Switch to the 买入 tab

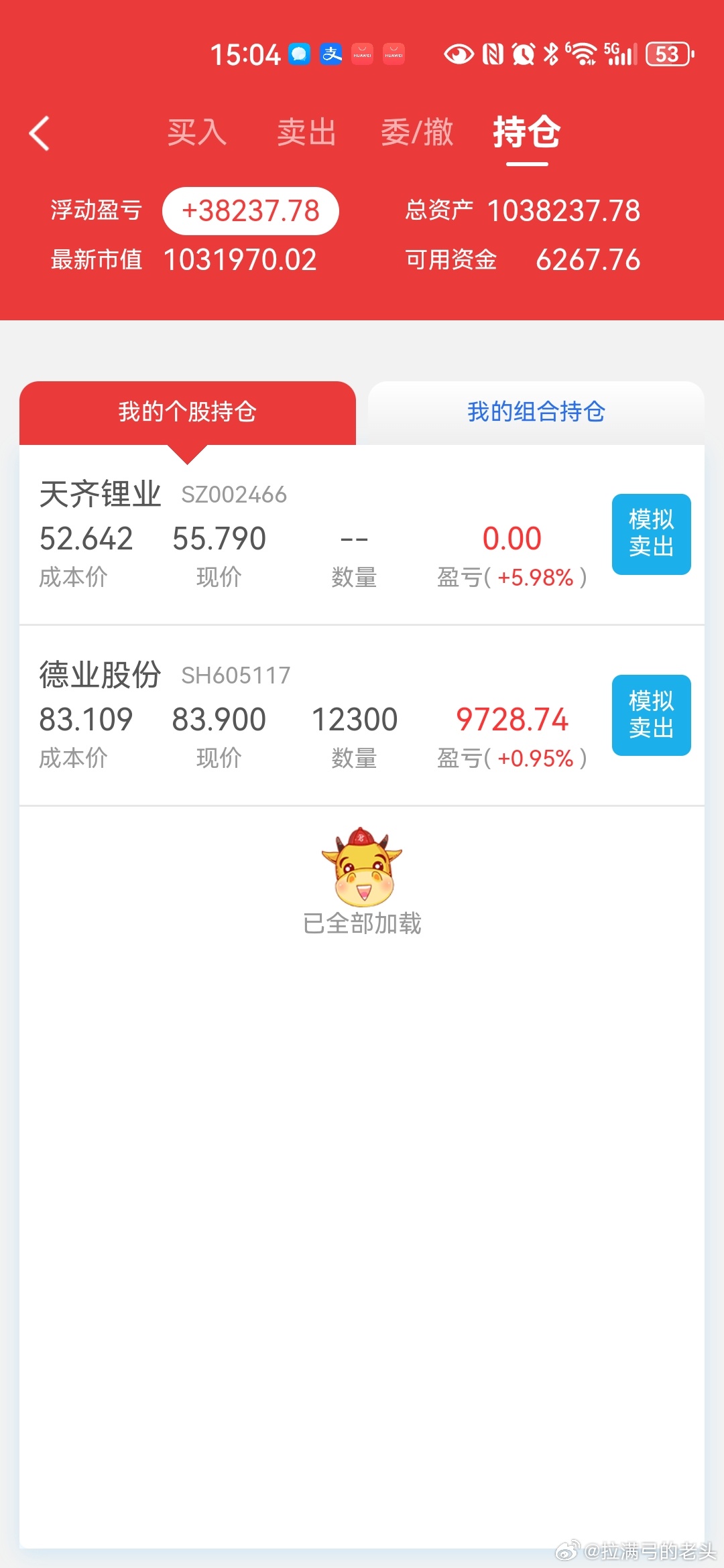[x=197, y=133]
